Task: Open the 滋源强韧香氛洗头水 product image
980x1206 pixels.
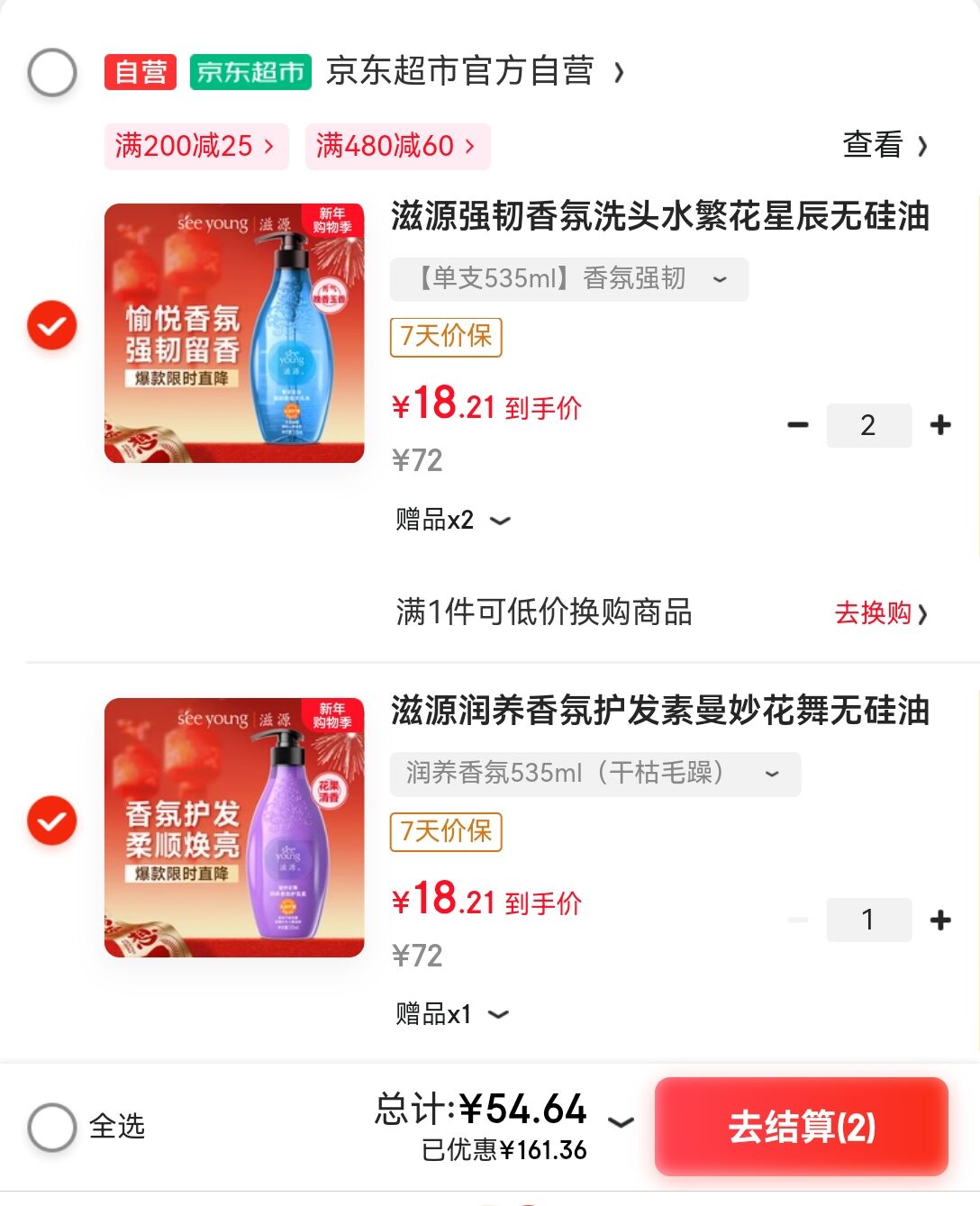Action: click(234, 333)
